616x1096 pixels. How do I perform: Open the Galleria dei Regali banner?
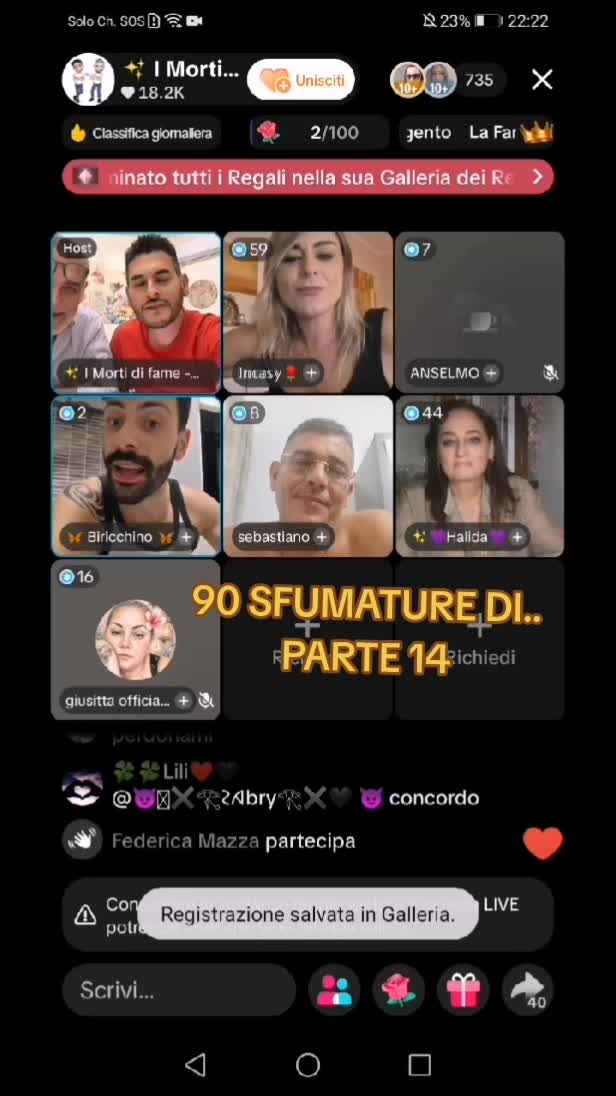pos(308,178)
